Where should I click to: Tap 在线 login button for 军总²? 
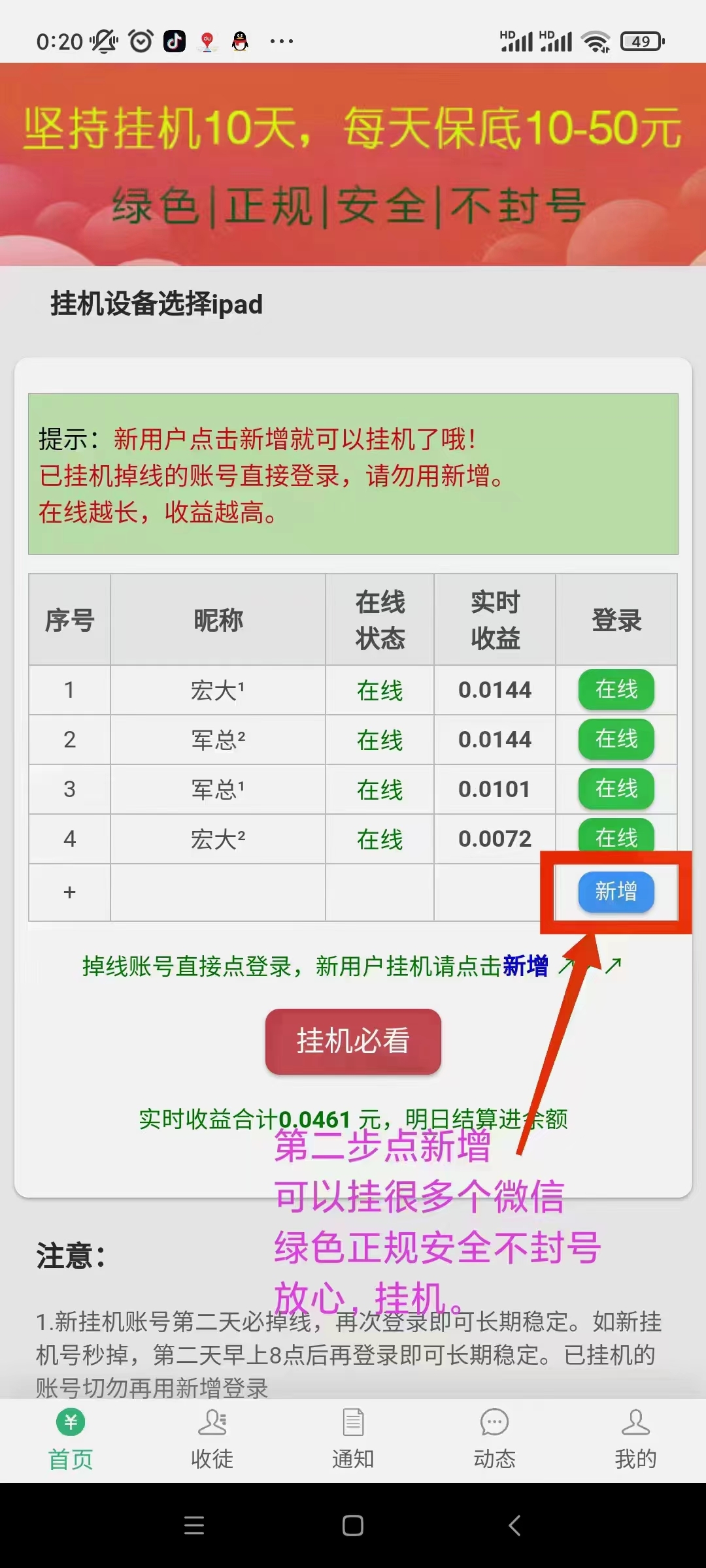tap(616, 739)
